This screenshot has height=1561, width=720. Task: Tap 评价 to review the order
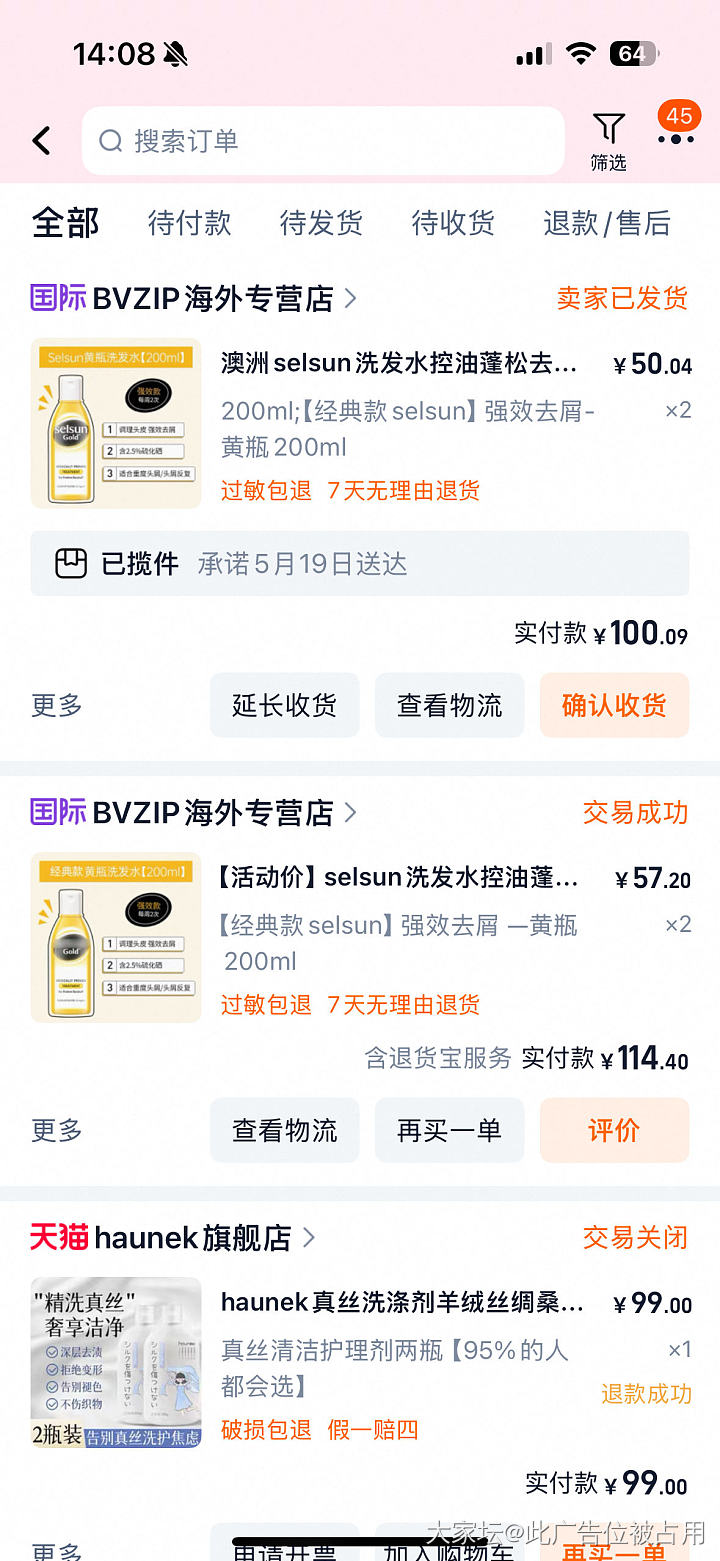pyautogui.click(x=614, y=1130)
